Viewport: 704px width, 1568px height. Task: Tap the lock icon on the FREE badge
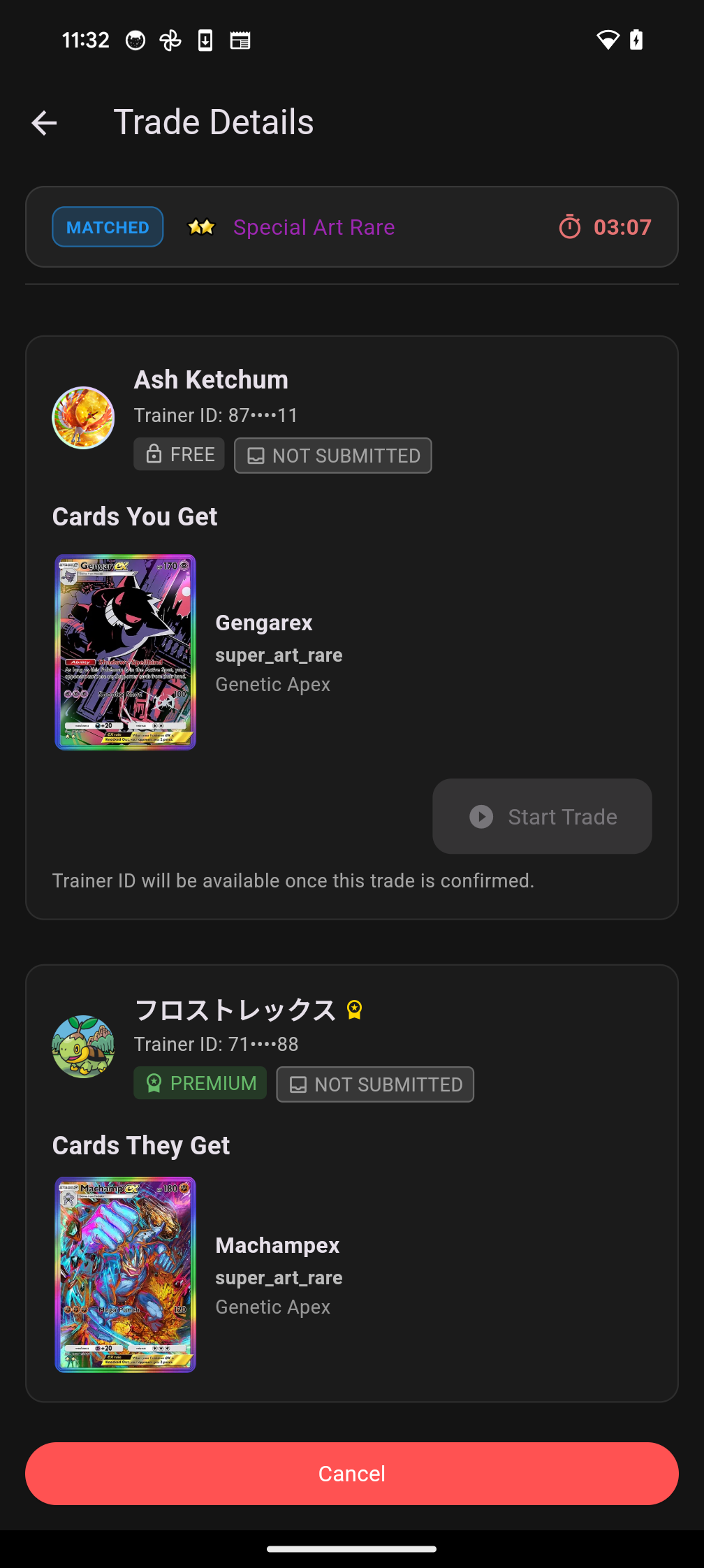pyautogui.click(x=155, y=454)
